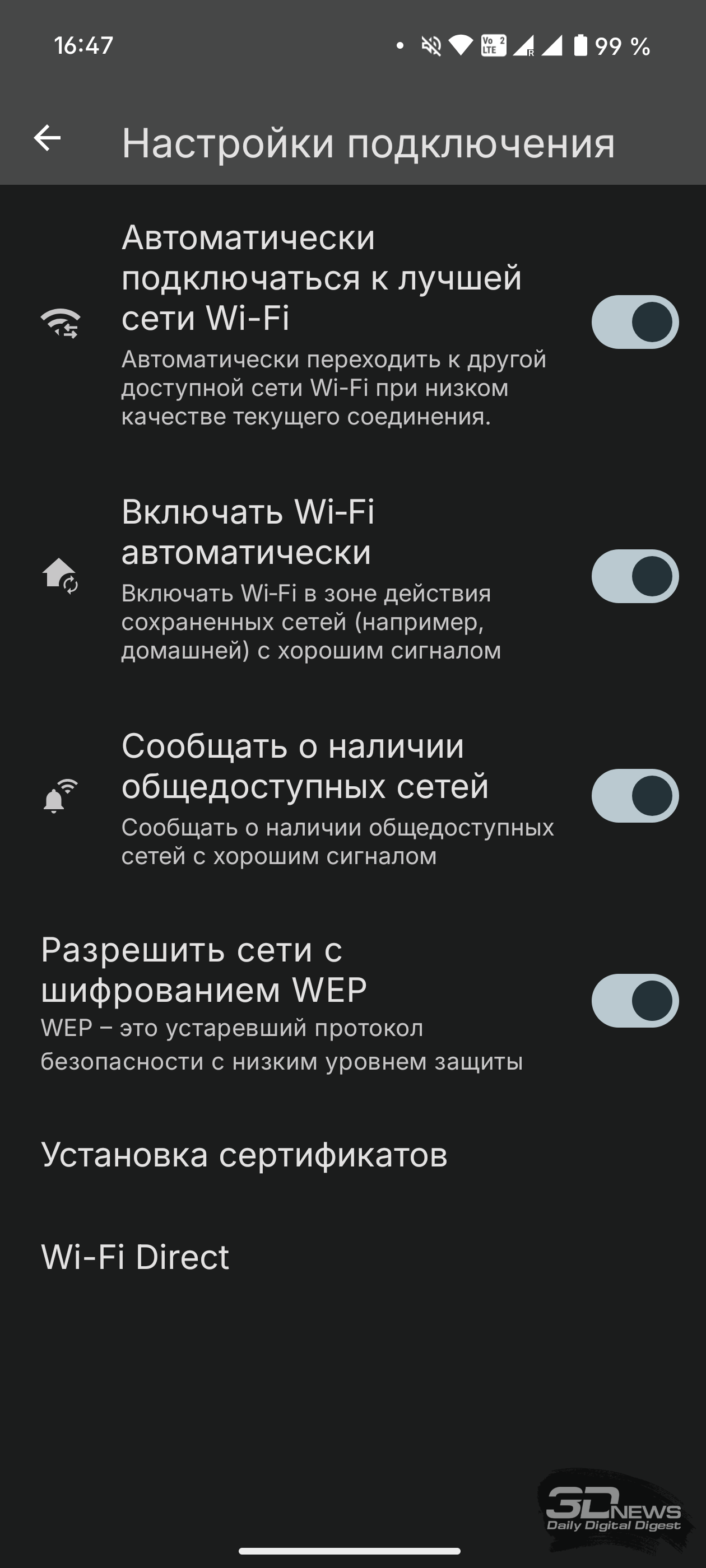This screenshot has height=1568, width=706.
Task: Open Wi-Fi Direct settings
Action: [352, 1257]
